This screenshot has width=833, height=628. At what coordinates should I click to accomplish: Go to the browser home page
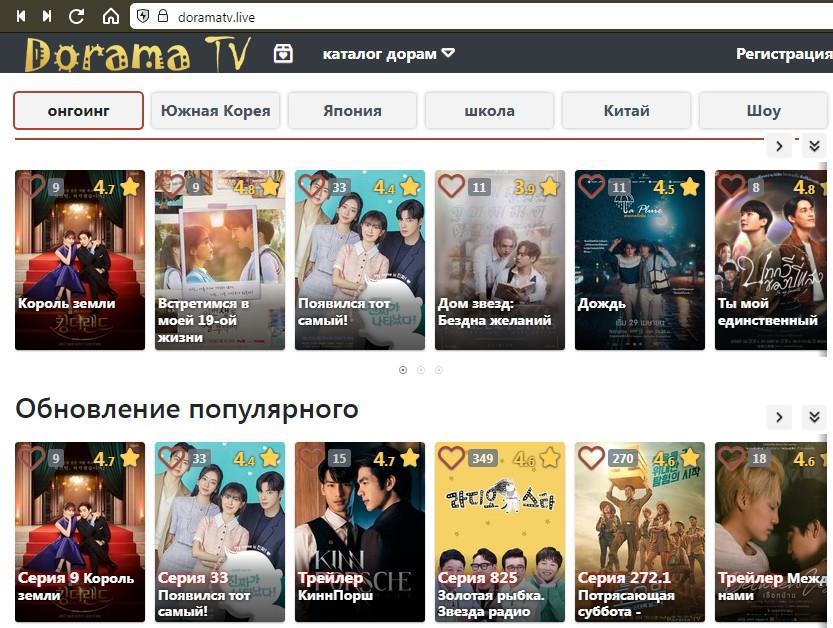[110, 16]
